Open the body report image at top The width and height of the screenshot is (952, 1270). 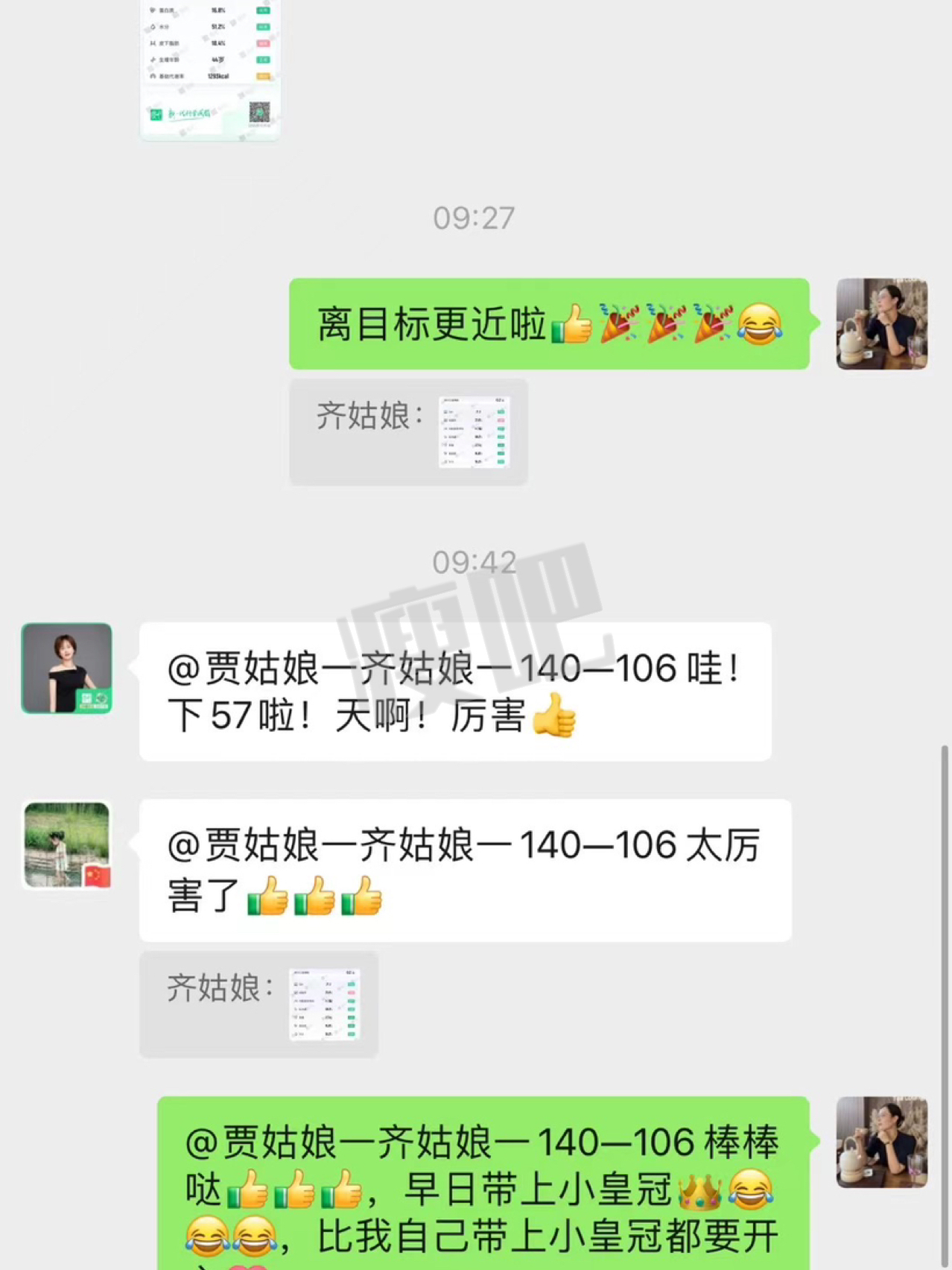[x=210, y=69]
